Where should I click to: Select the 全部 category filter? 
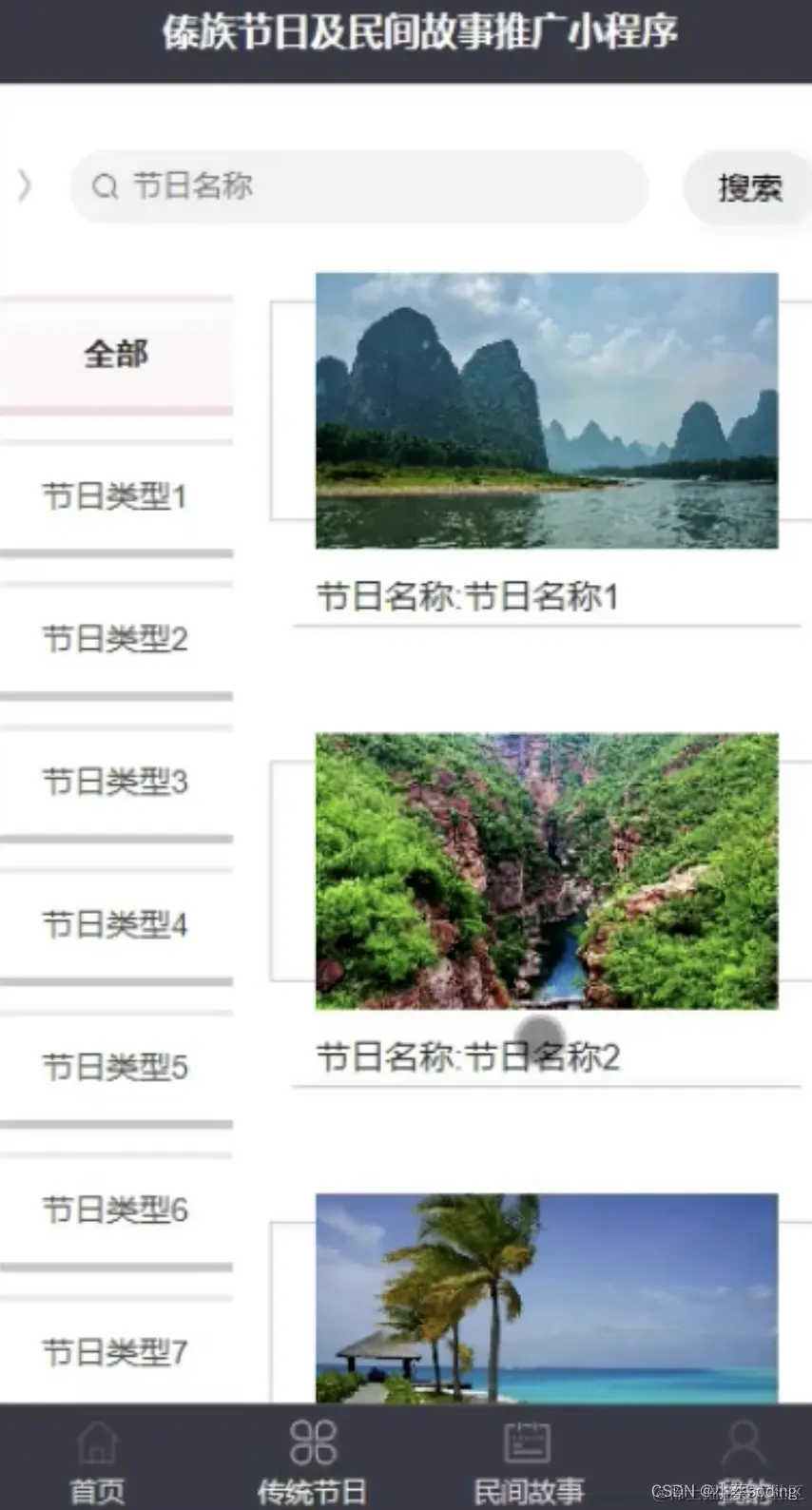(115, 354)
